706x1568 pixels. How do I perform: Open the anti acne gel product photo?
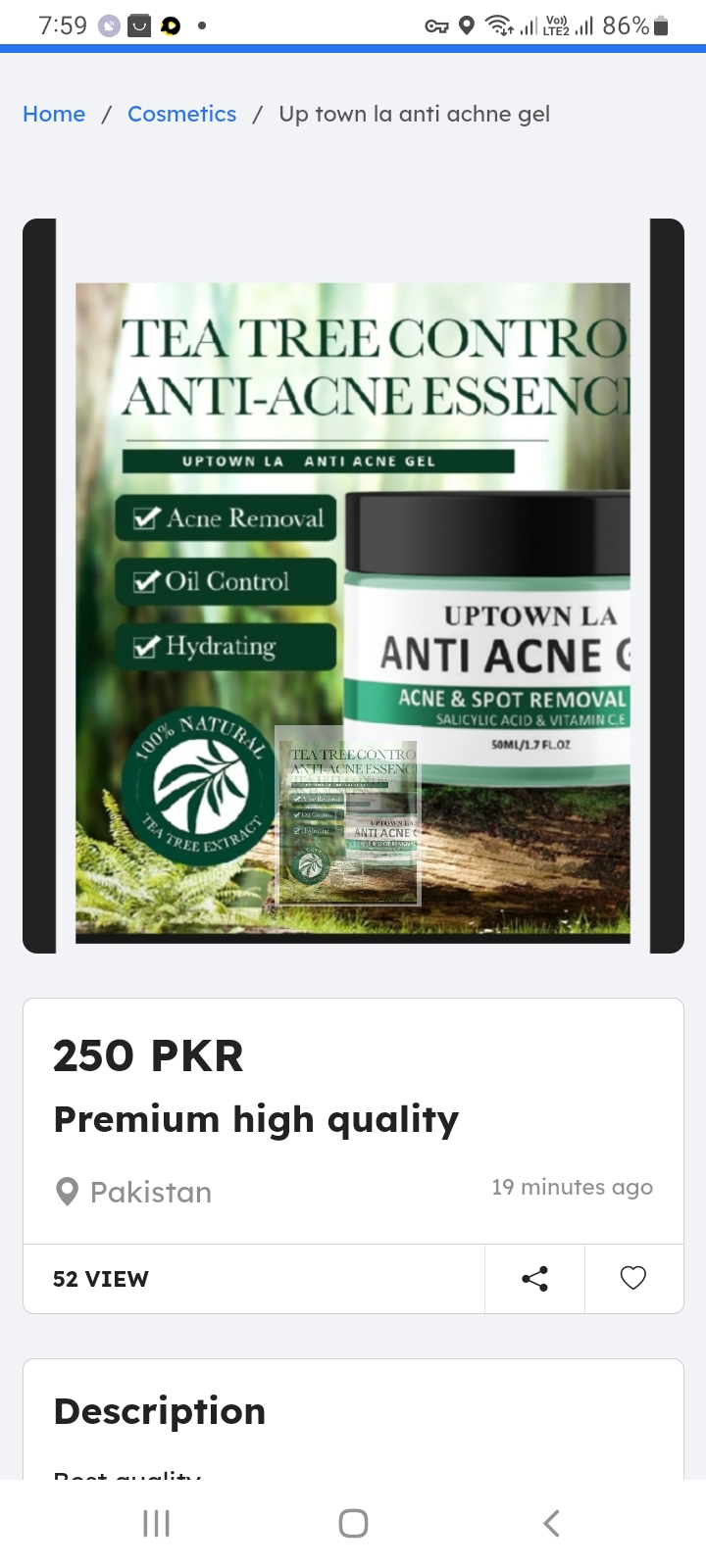(353, 612)
